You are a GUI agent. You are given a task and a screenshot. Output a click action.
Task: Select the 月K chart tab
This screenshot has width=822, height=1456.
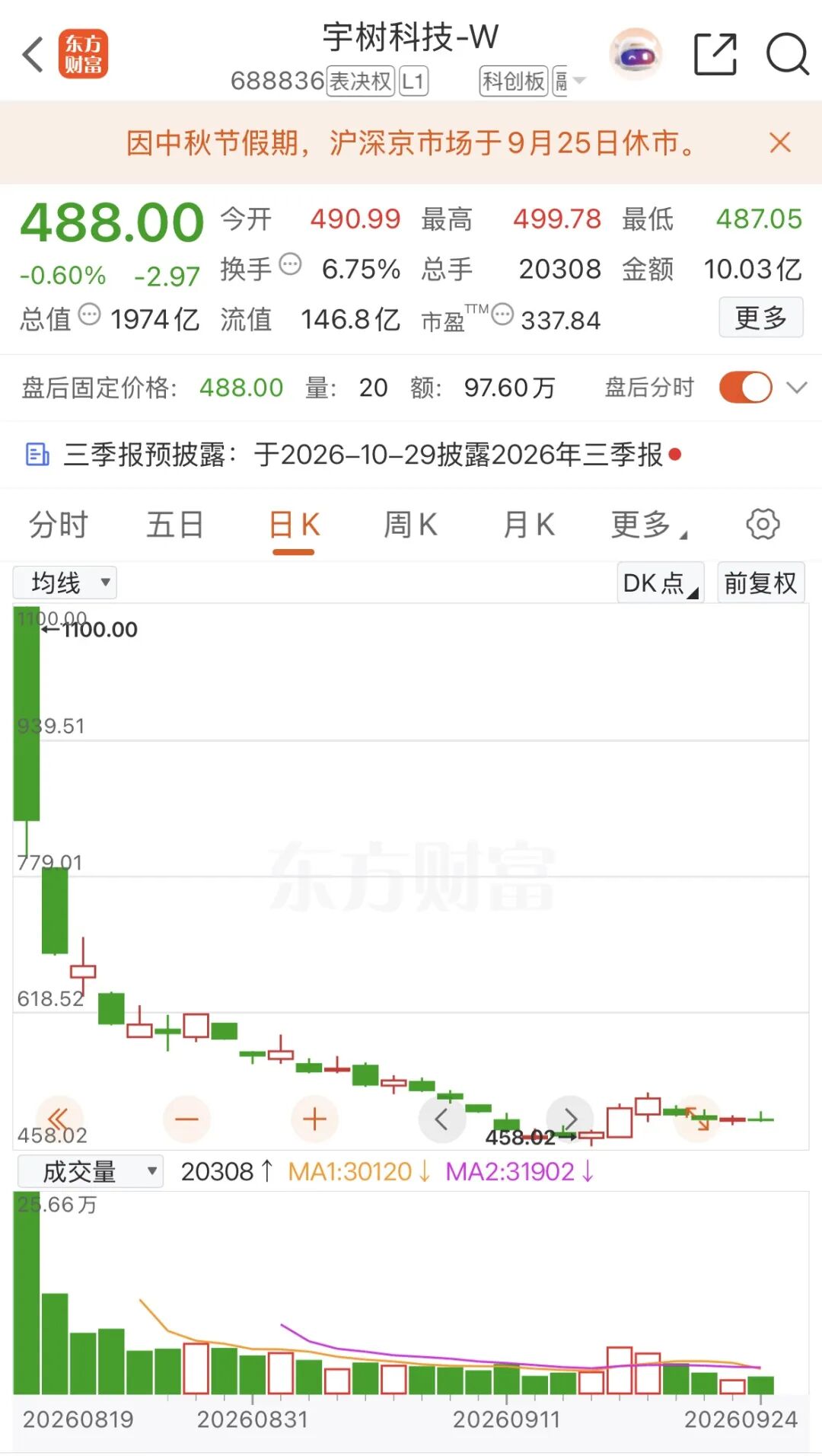[529, 525]
